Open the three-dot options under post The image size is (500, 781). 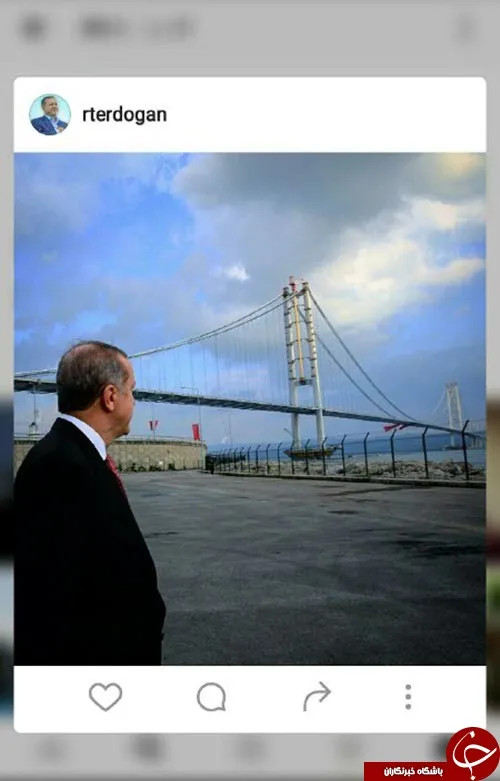408,697
